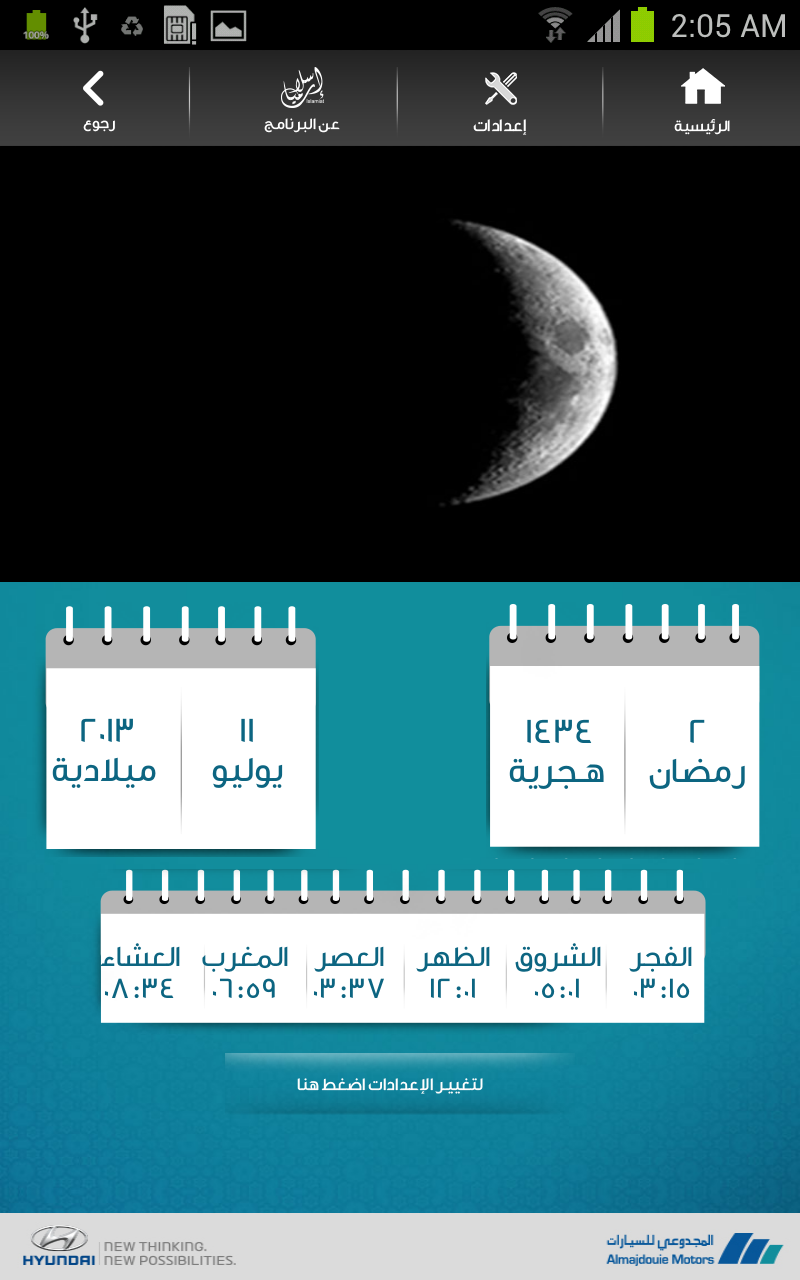Tap لتغيير الإعدادات اضغط هنا button
Screen dimensions: 800x1280
(391, 1084)
